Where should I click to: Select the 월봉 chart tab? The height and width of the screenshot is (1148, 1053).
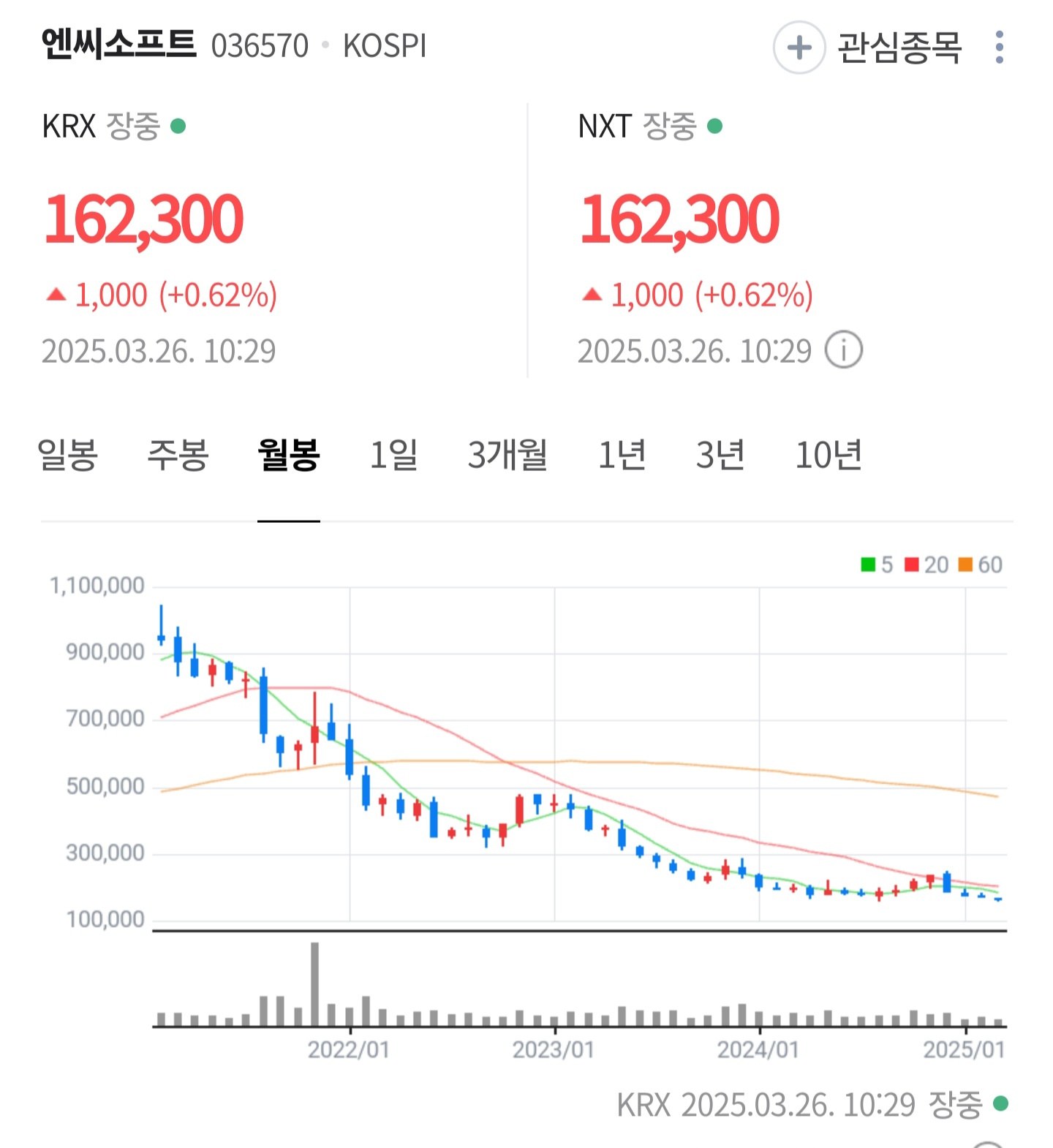(289, 455)
